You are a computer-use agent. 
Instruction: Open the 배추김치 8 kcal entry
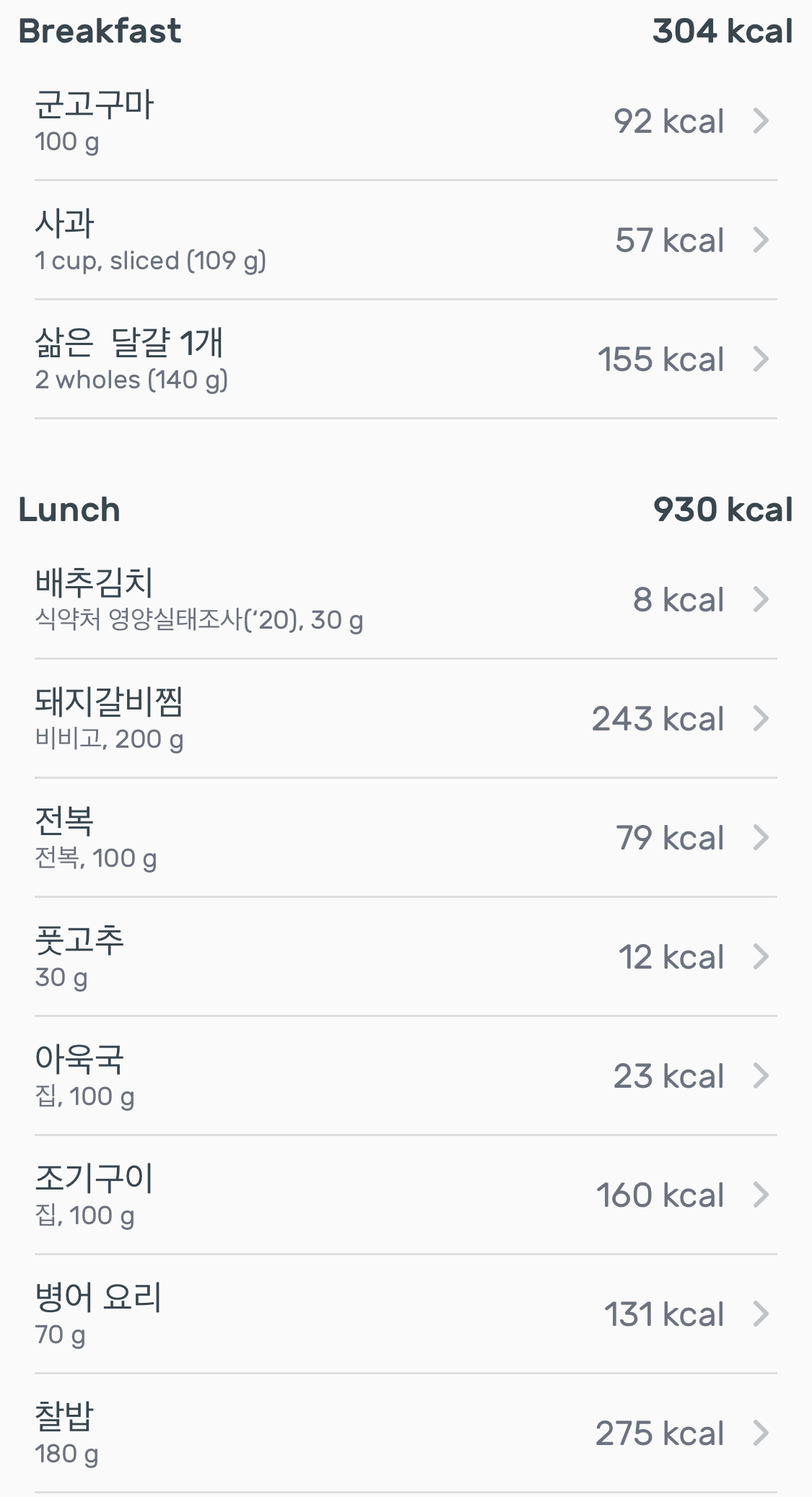coord(406,599)
